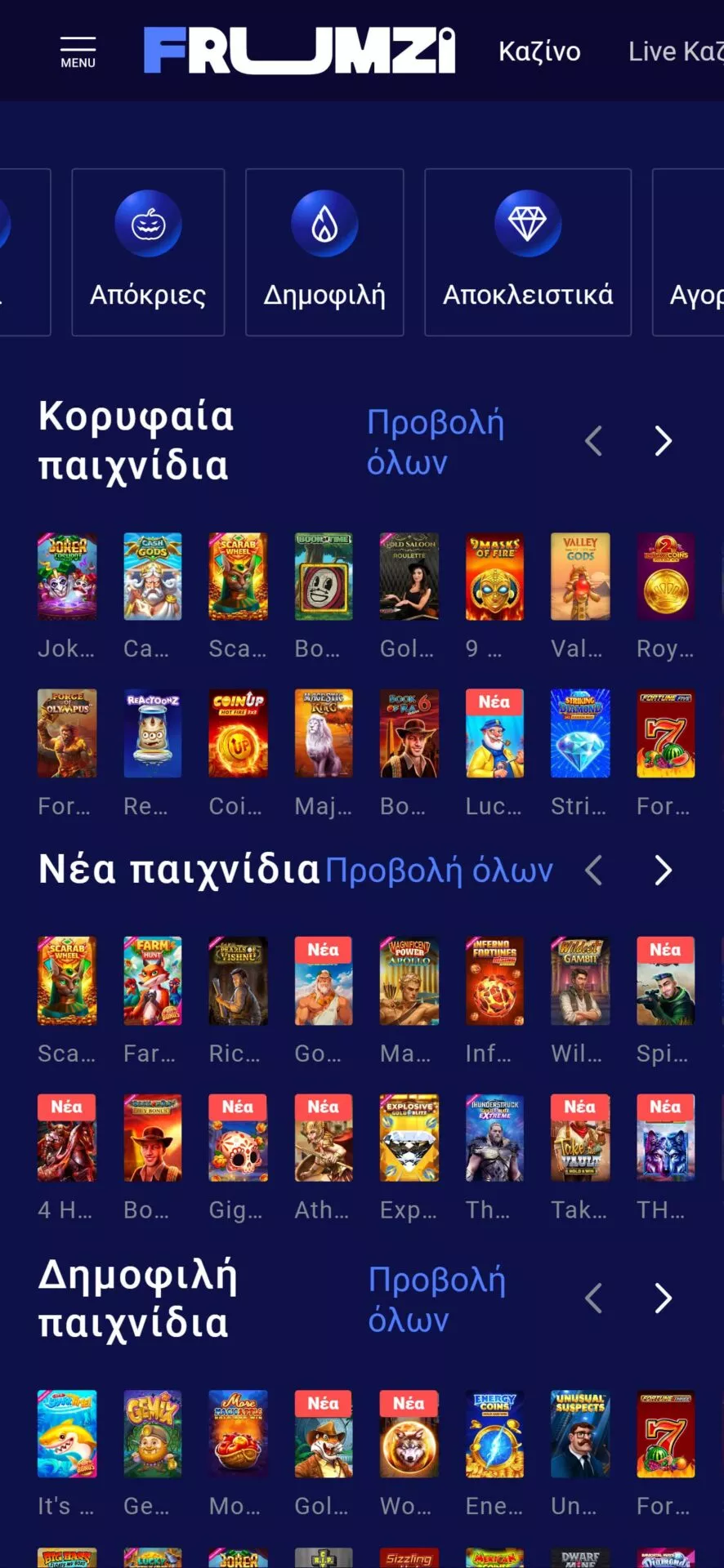Image resolution: width=724 pixels, height=1568 pixels.
Task: Select the Δημοφιλή category
Action: [324, 252]
